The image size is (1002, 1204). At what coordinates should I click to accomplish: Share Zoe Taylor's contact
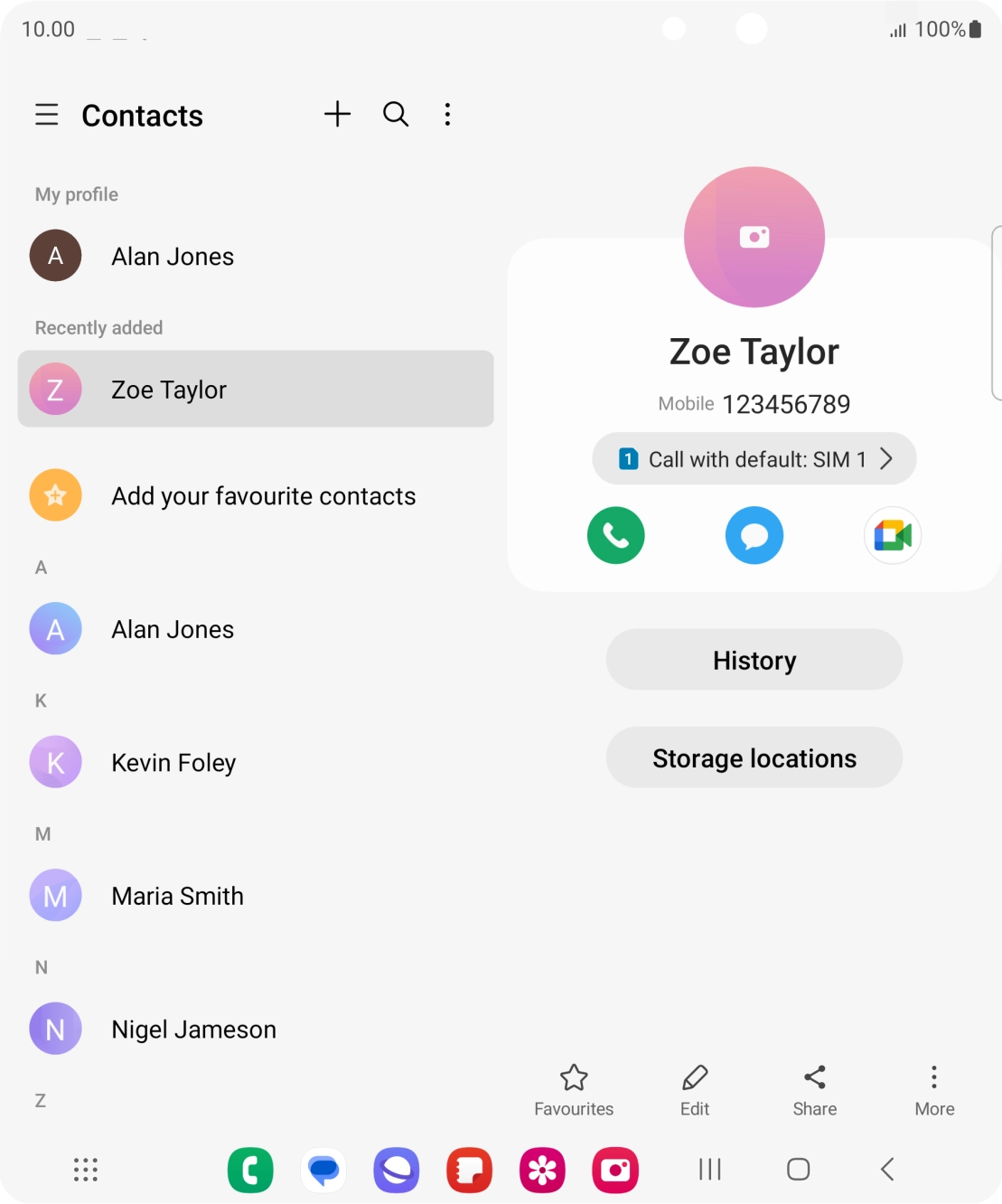[x=813, y=1089]
